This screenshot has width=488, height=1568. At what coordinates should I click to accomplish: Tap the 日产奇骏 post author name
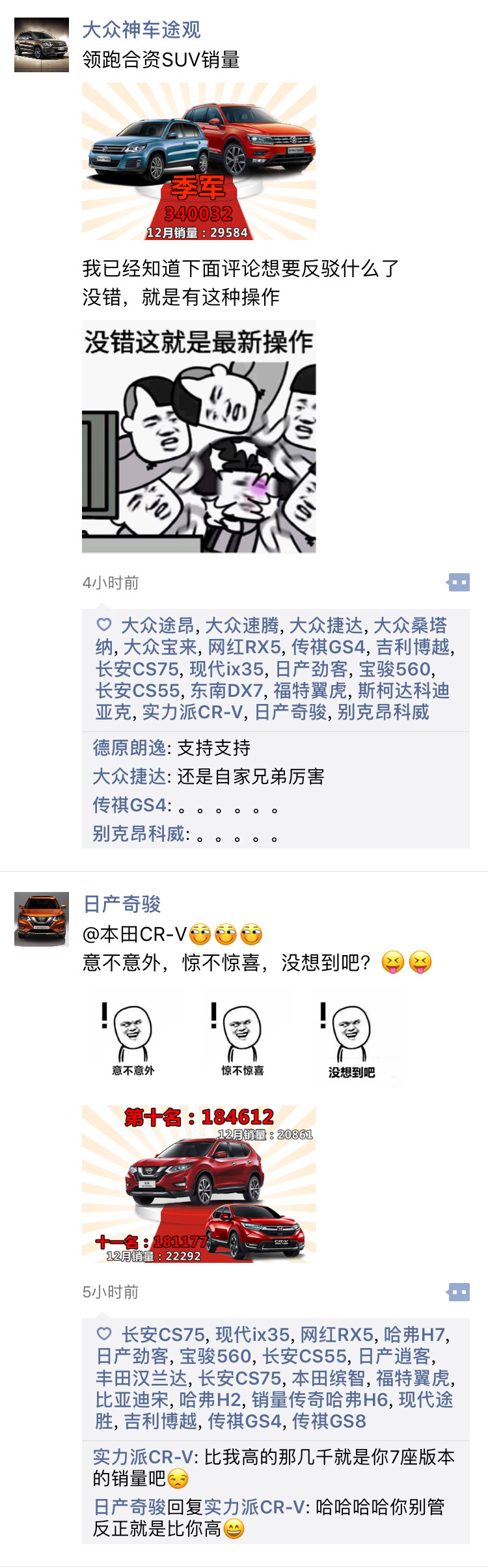point(122,904)
